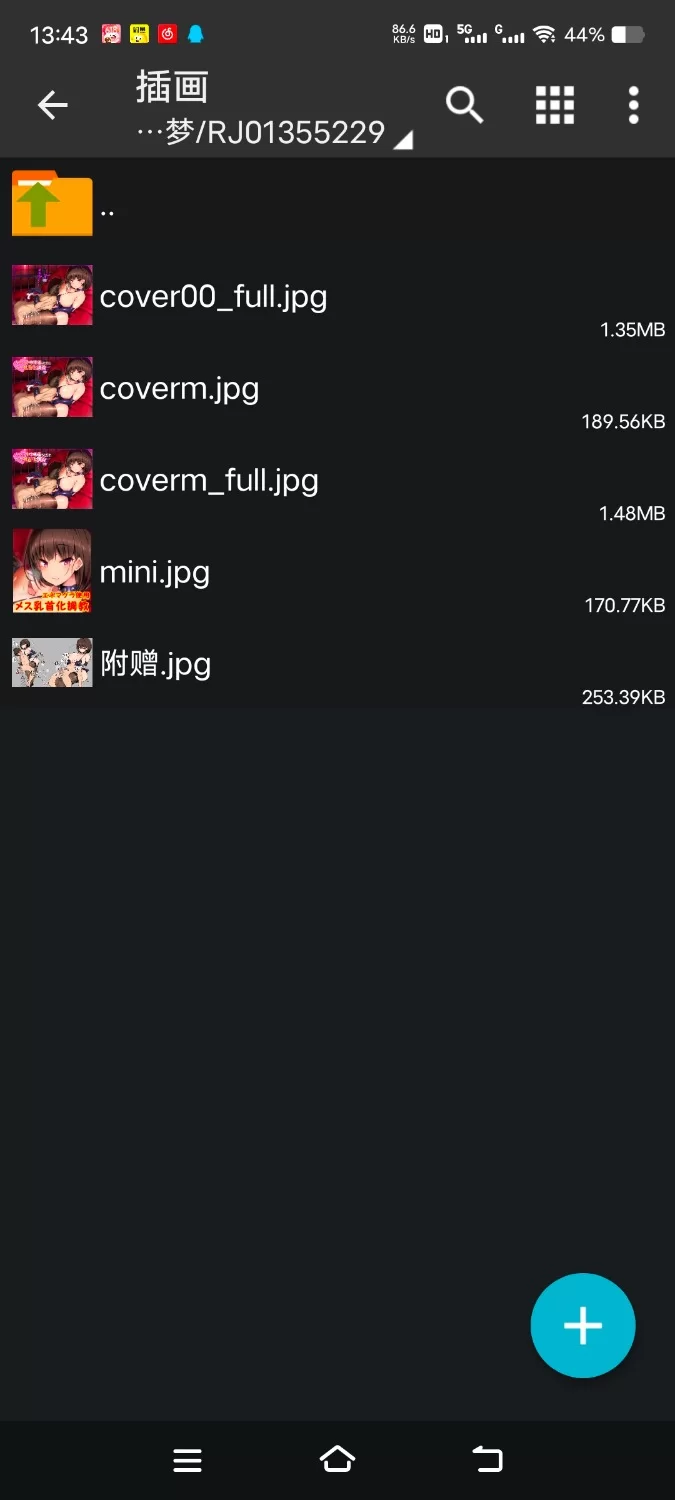This screenshot has height=1500, width=675.
Task: Switch to grid view layout
Action: [x=554, y=105]
